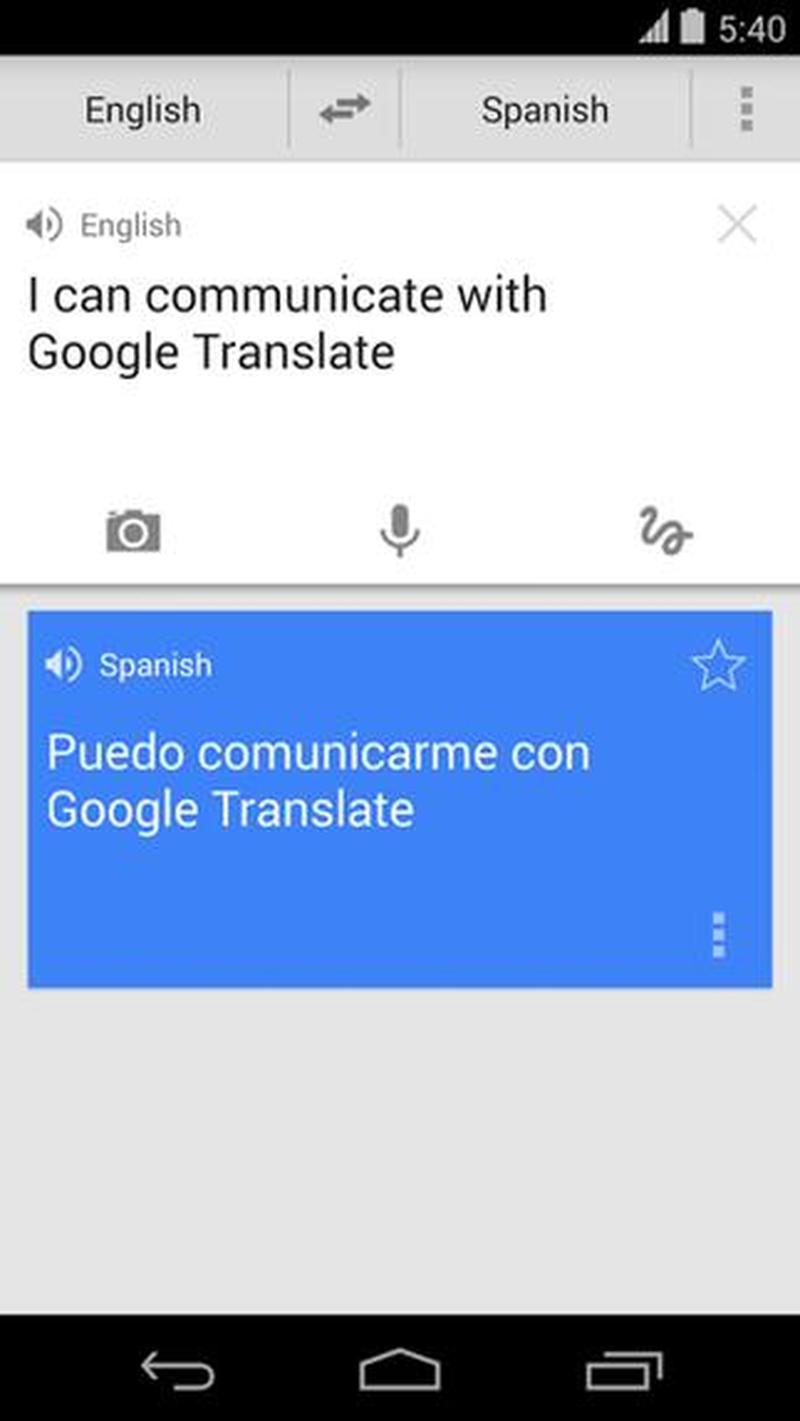Listen to the English text
The image size is (800, 1421).
pos(44,226)
